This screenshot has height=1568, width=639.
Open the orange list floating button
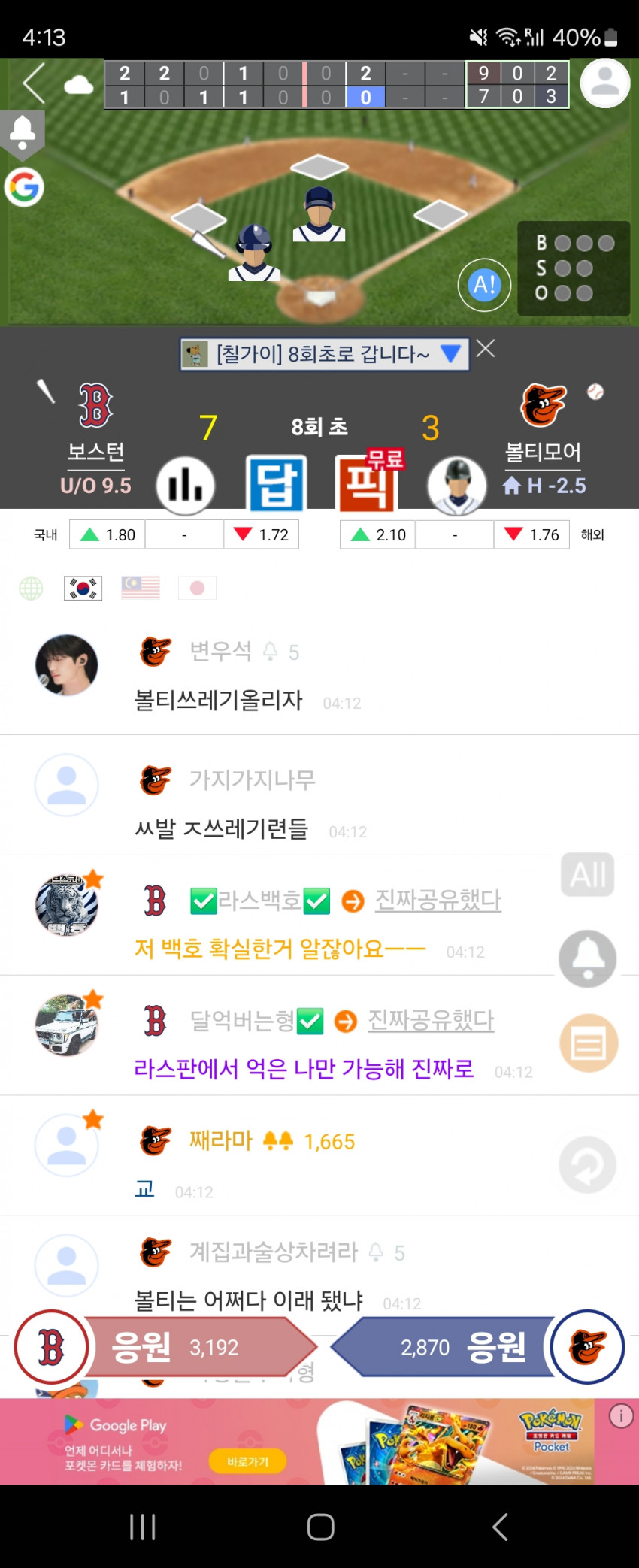588,1043
